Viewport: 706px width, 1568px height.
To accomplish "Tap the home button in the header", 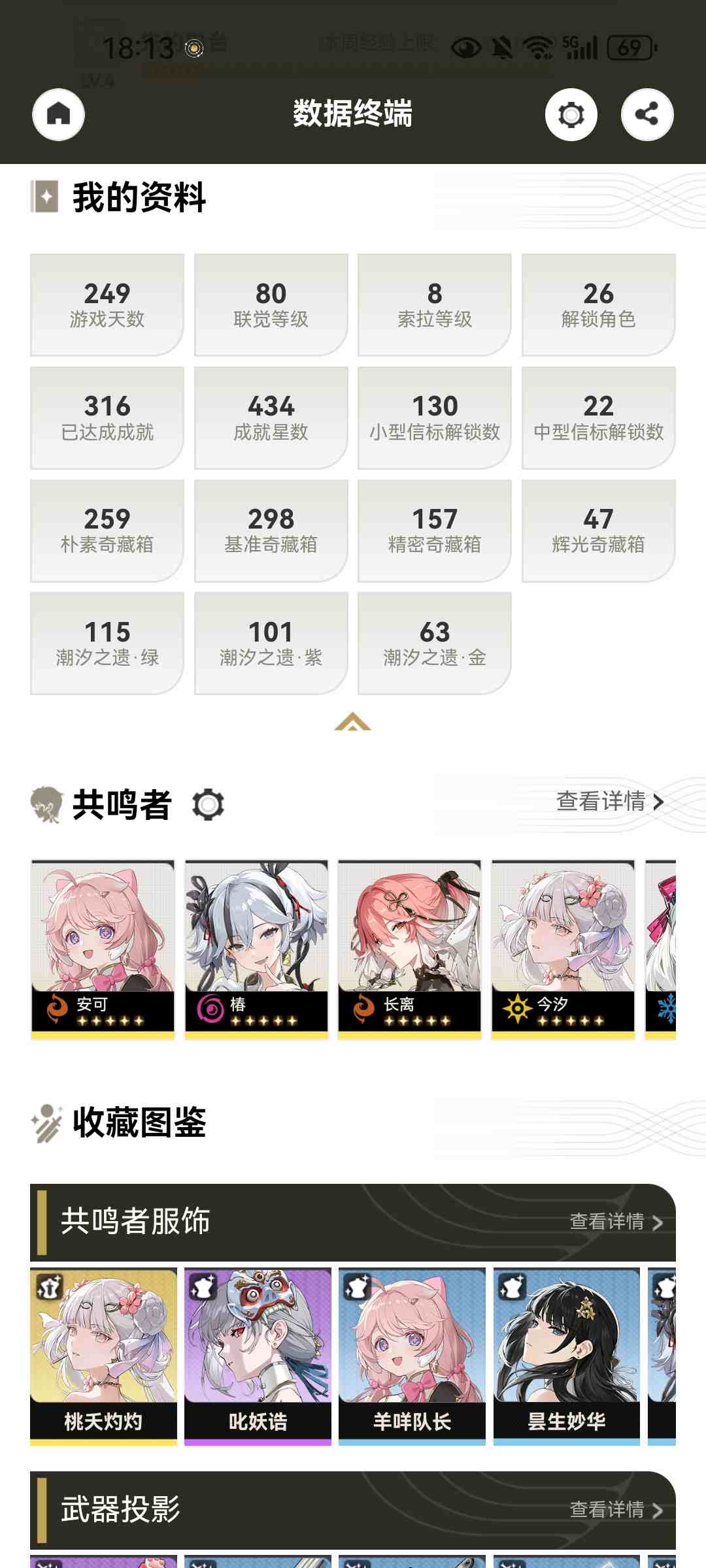I will [59, 114].
